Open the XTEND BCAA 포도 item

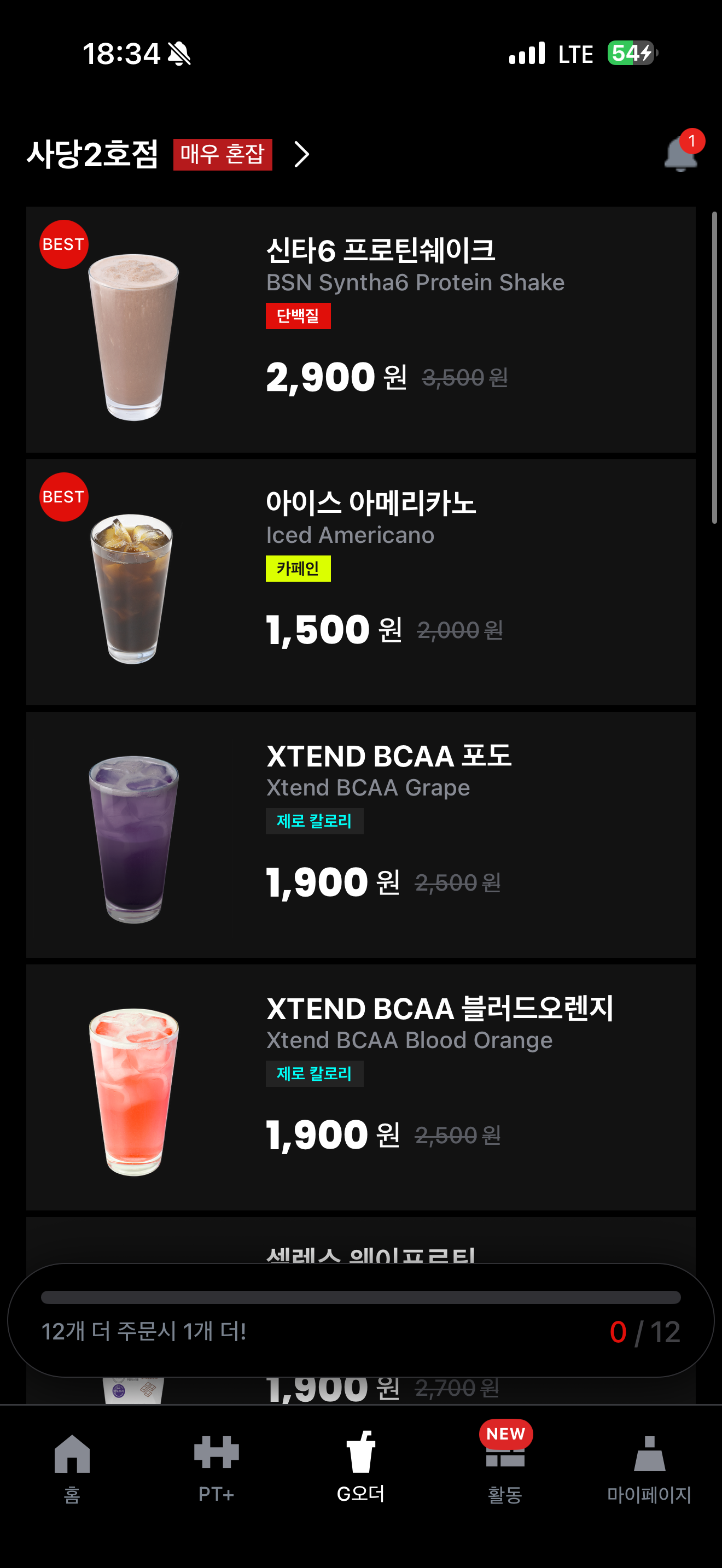coord(360,834)
